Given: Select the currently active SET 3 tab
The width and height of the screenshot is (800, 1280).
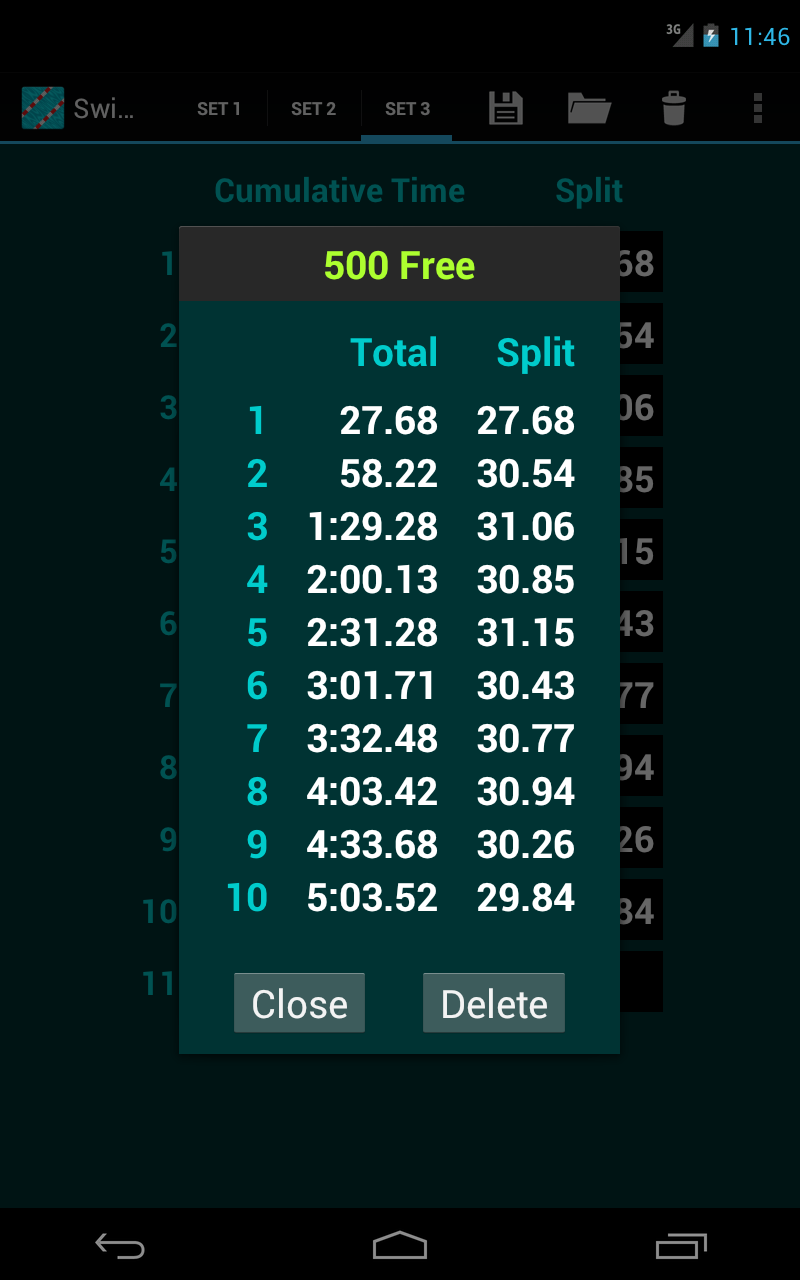Looking at the screenshot, I should tap(406, 108).
